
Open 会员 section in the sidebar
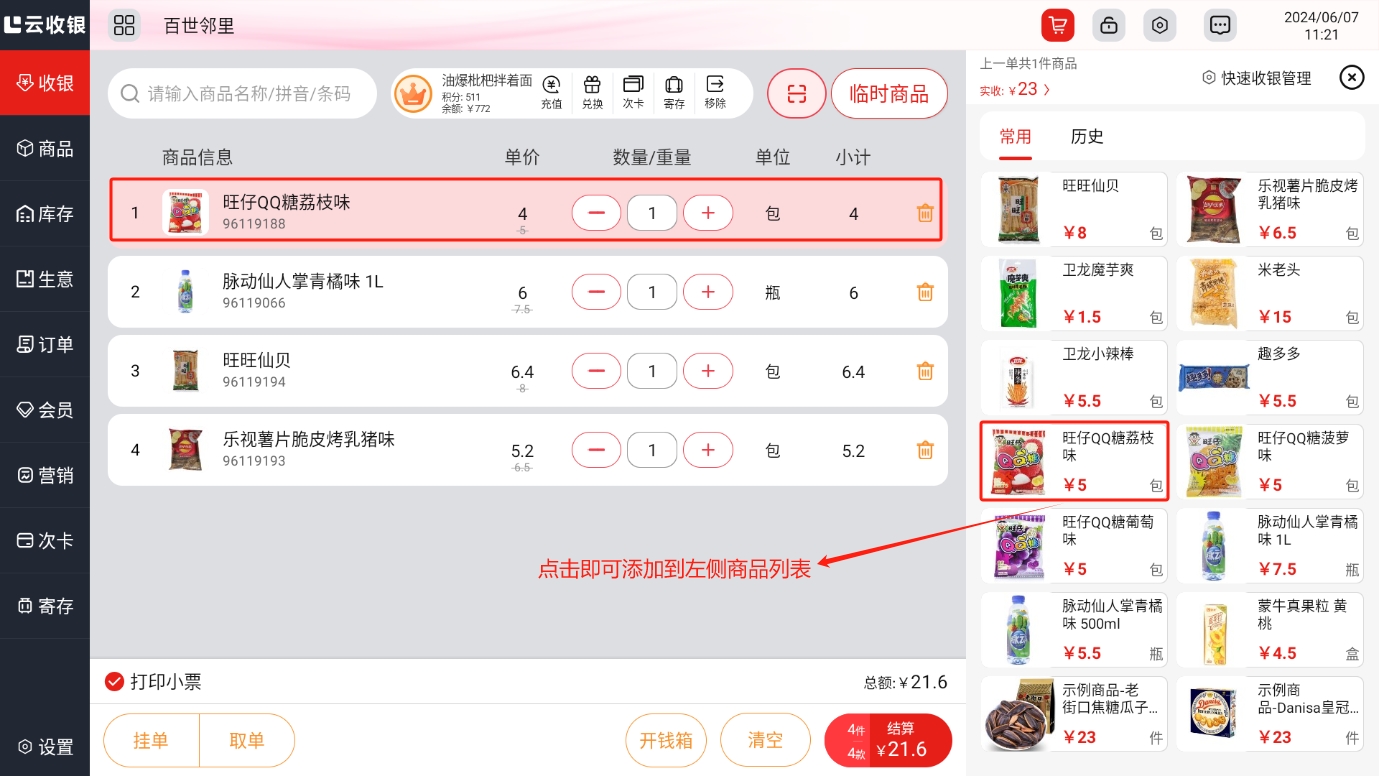pyautogui.click(x=45, y=410)
